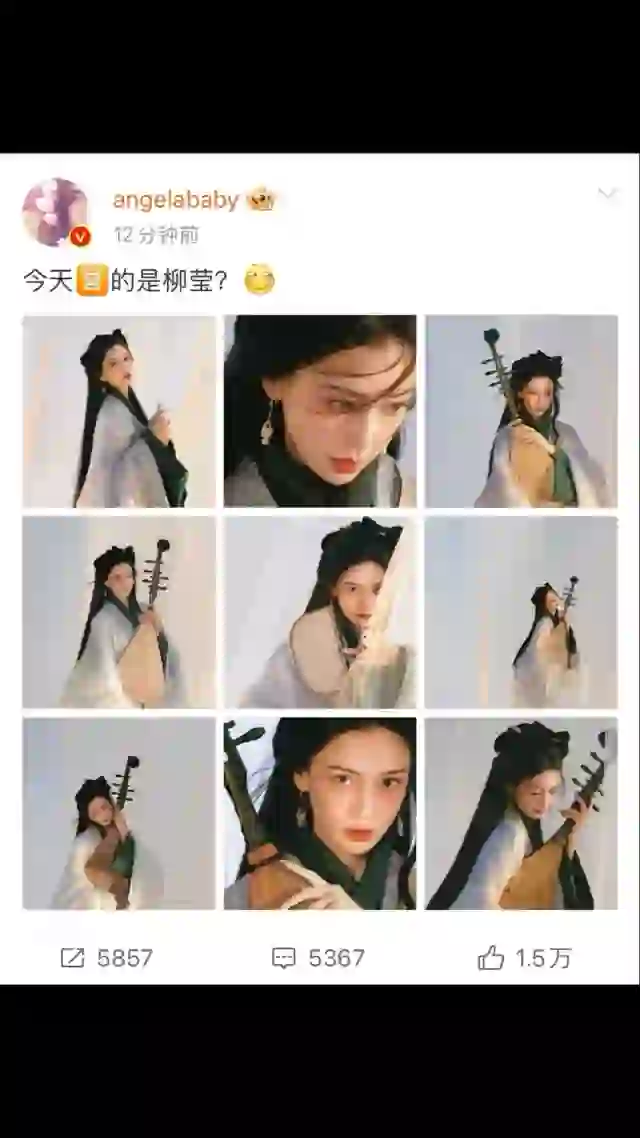Open the top-right photo with pipa
This screenshot has width=640, height=1138.
pyautogui.click(x=521, y=411)
